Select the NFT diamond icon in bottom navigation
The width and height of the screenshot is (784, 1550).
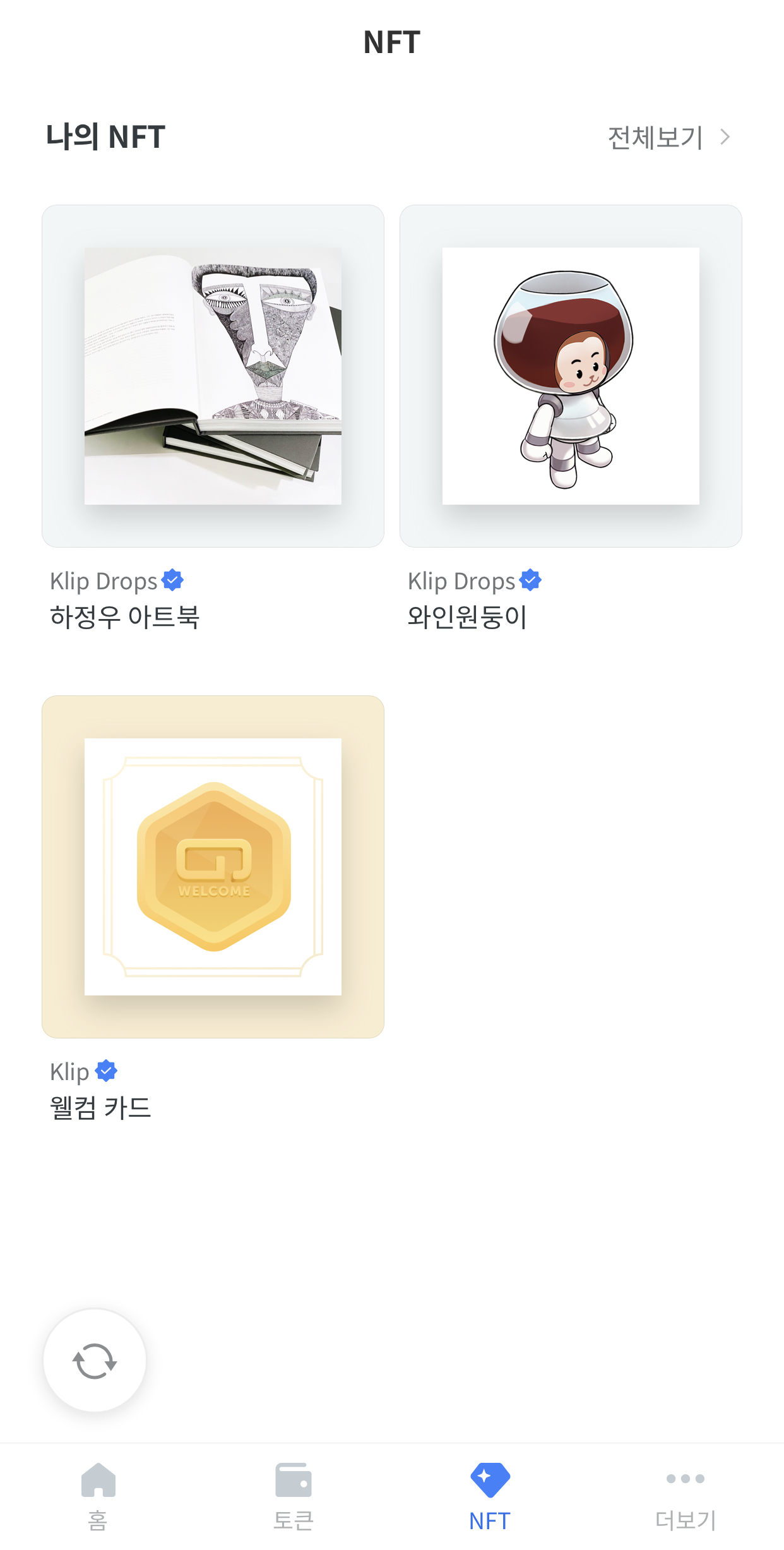coord(489,1479)
